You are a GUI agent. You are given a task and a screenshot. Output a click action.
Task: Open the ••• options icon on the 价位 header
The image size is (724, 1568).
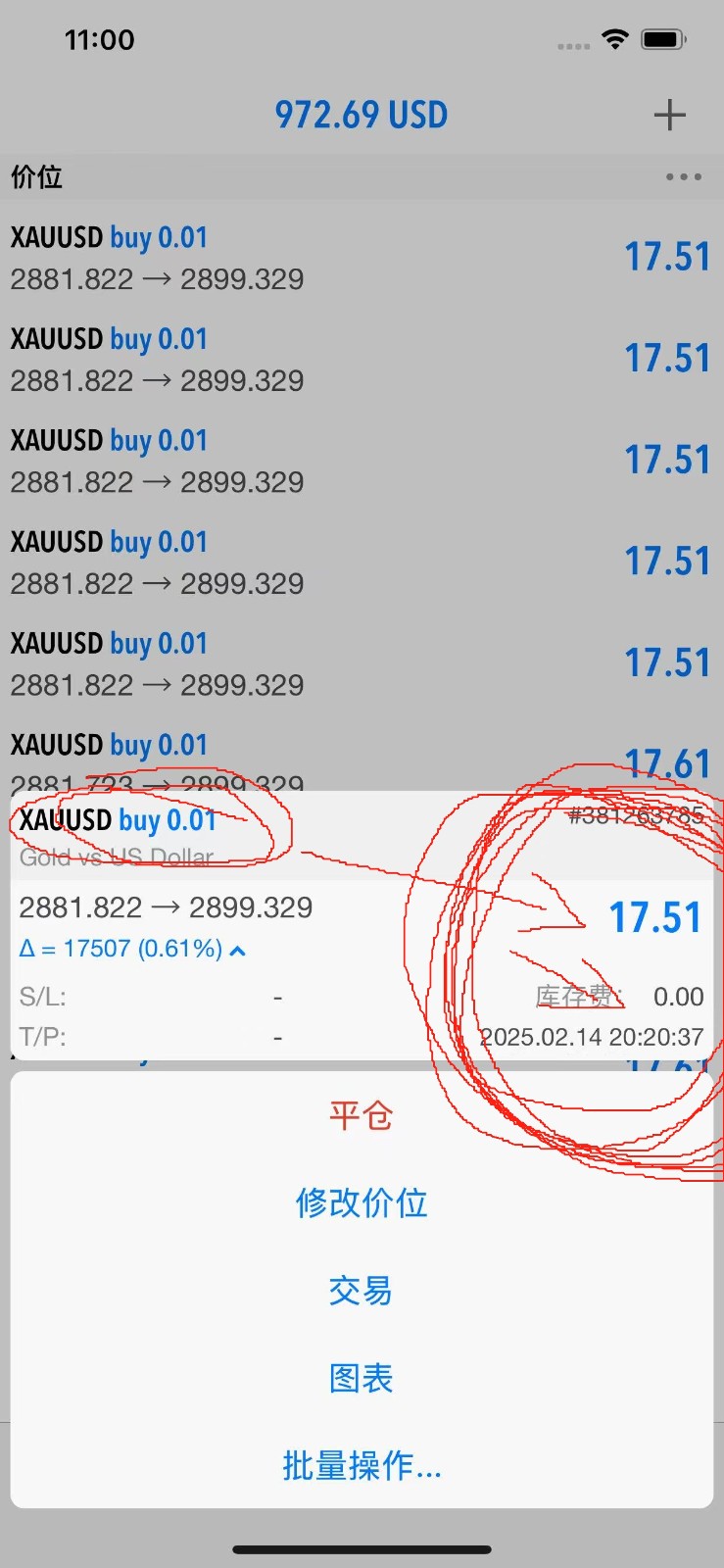tap(682, 176)
